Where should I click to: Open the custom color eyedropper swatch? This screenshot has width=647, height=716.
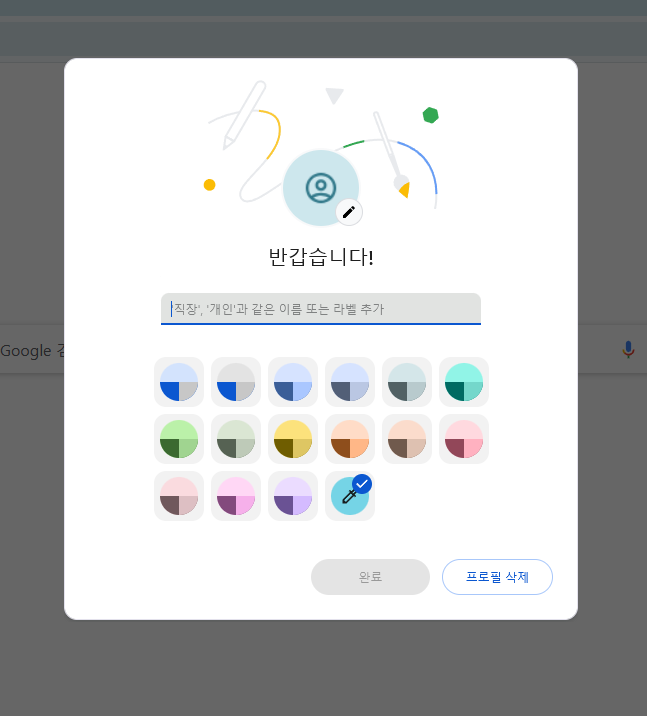tap(350, 496)
